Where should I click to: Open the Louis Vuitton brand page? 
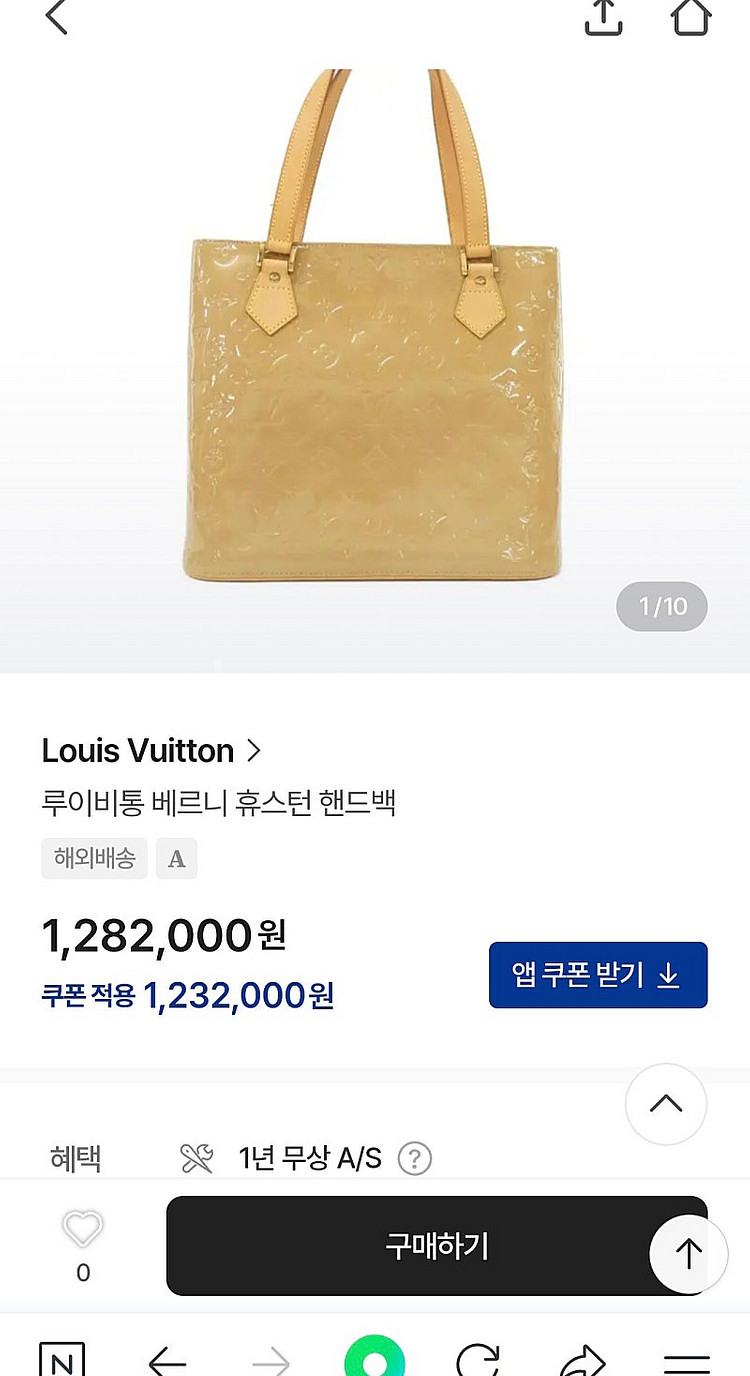pyautogui.click(x=151, y=750)
